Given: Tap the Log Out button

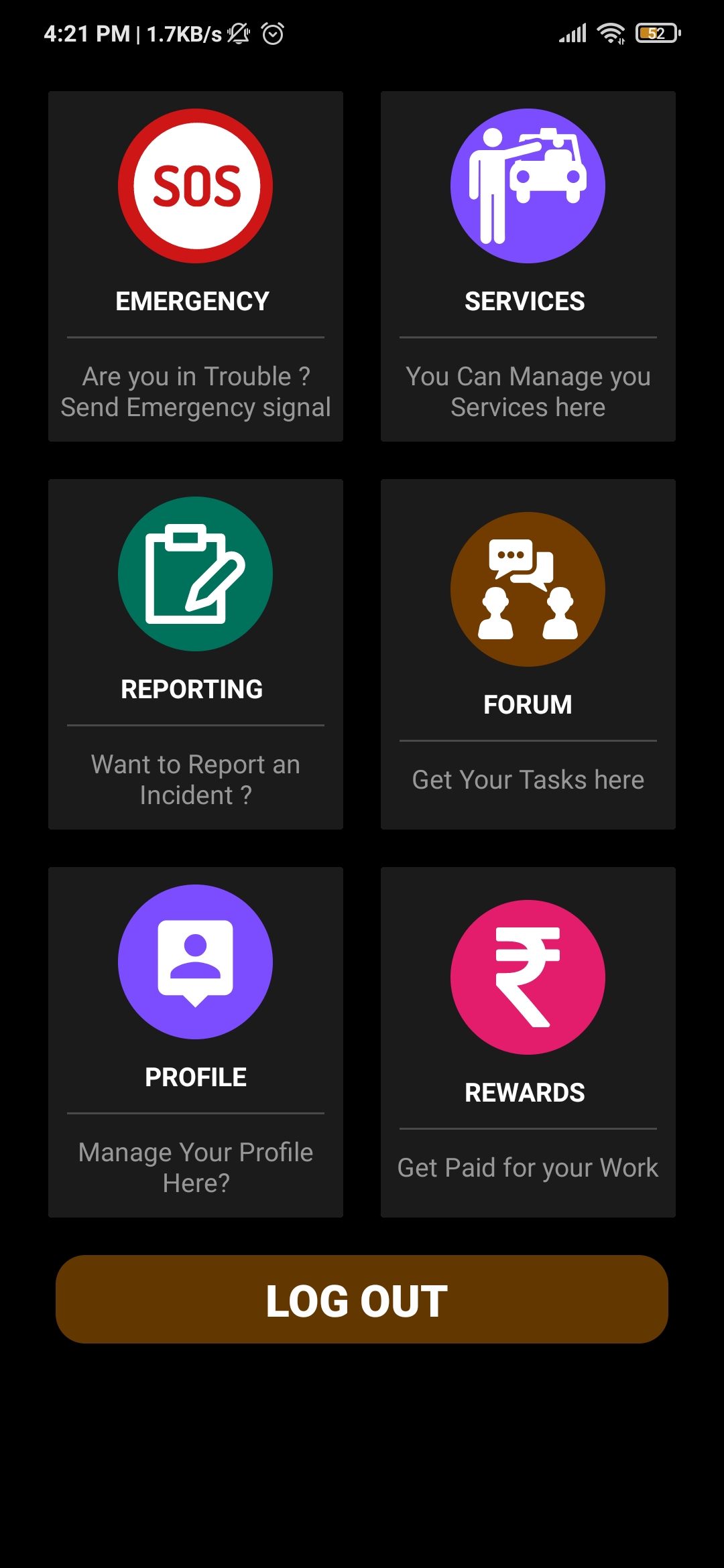Looking at the screenshot, I should pyautogui.click(x=362, y=1299).
